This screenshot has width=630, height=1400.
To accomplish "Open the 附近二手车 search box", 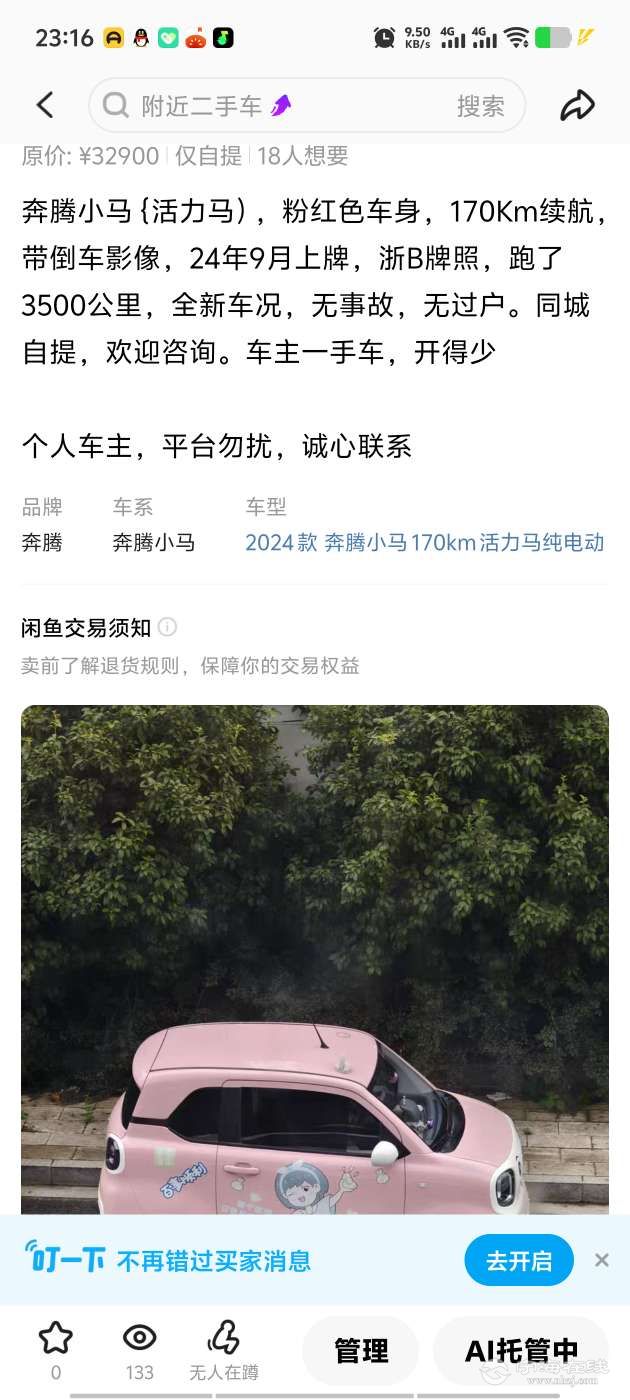I will click(x=270, y=106).
